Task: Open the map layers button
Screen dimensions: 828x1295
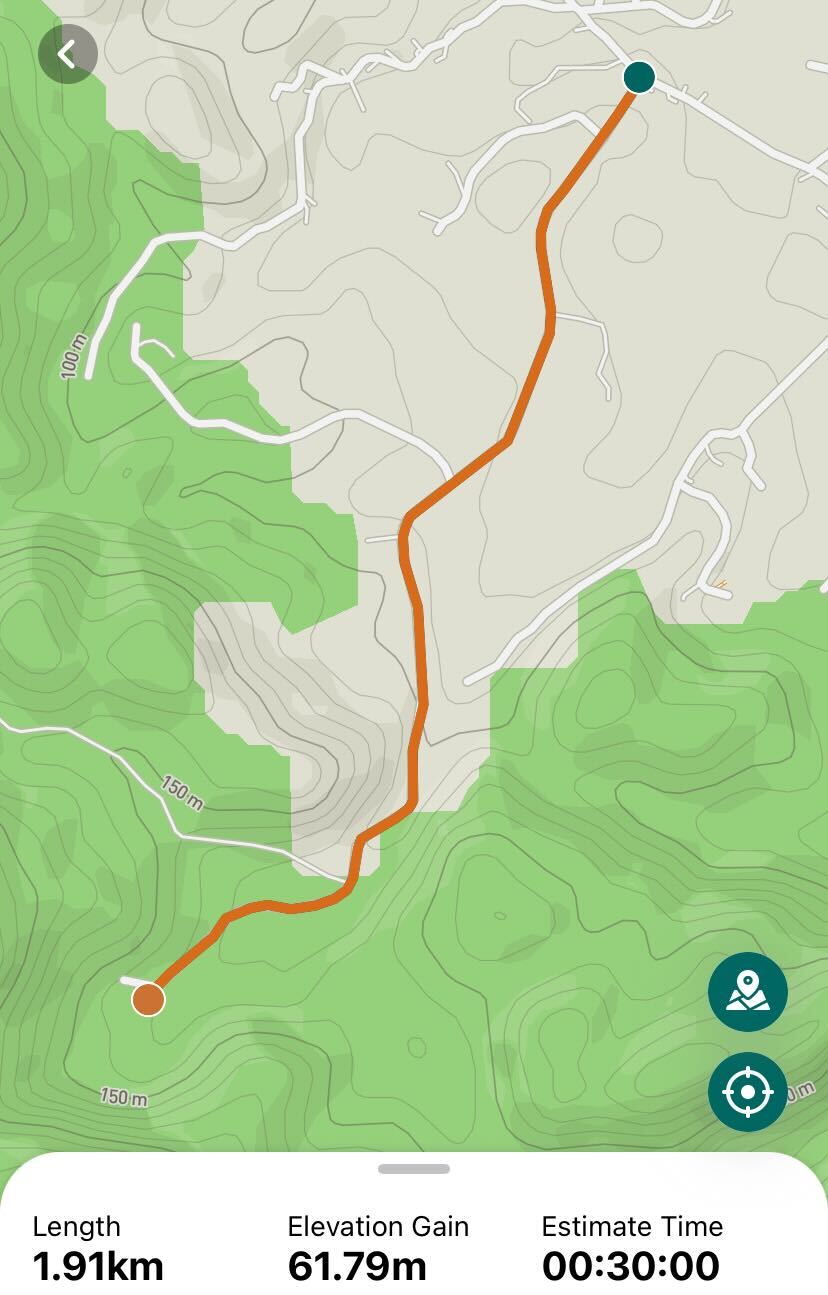Action: [x=747, y=992]
